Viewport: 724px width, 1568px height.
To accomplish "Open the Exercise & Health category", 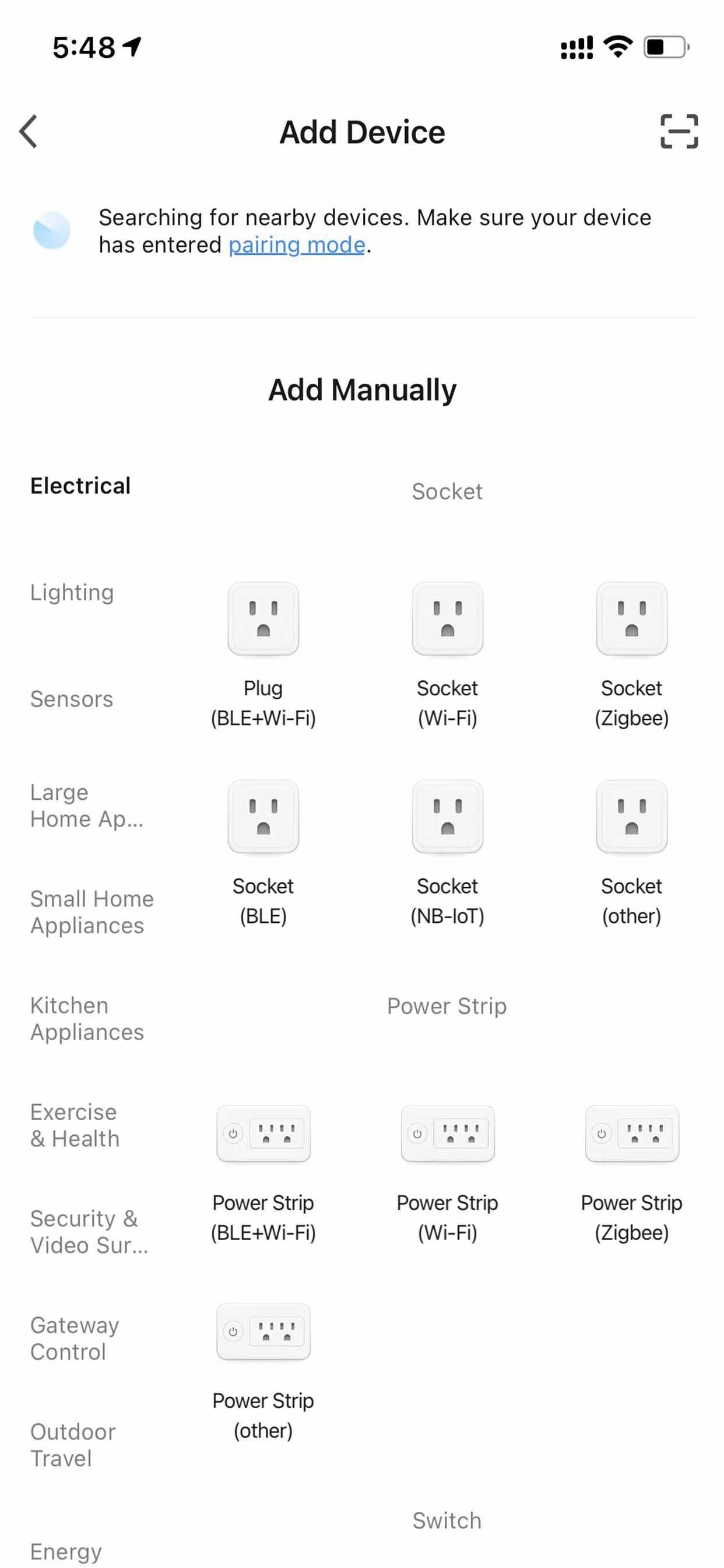I will [x=75, y=1125].
